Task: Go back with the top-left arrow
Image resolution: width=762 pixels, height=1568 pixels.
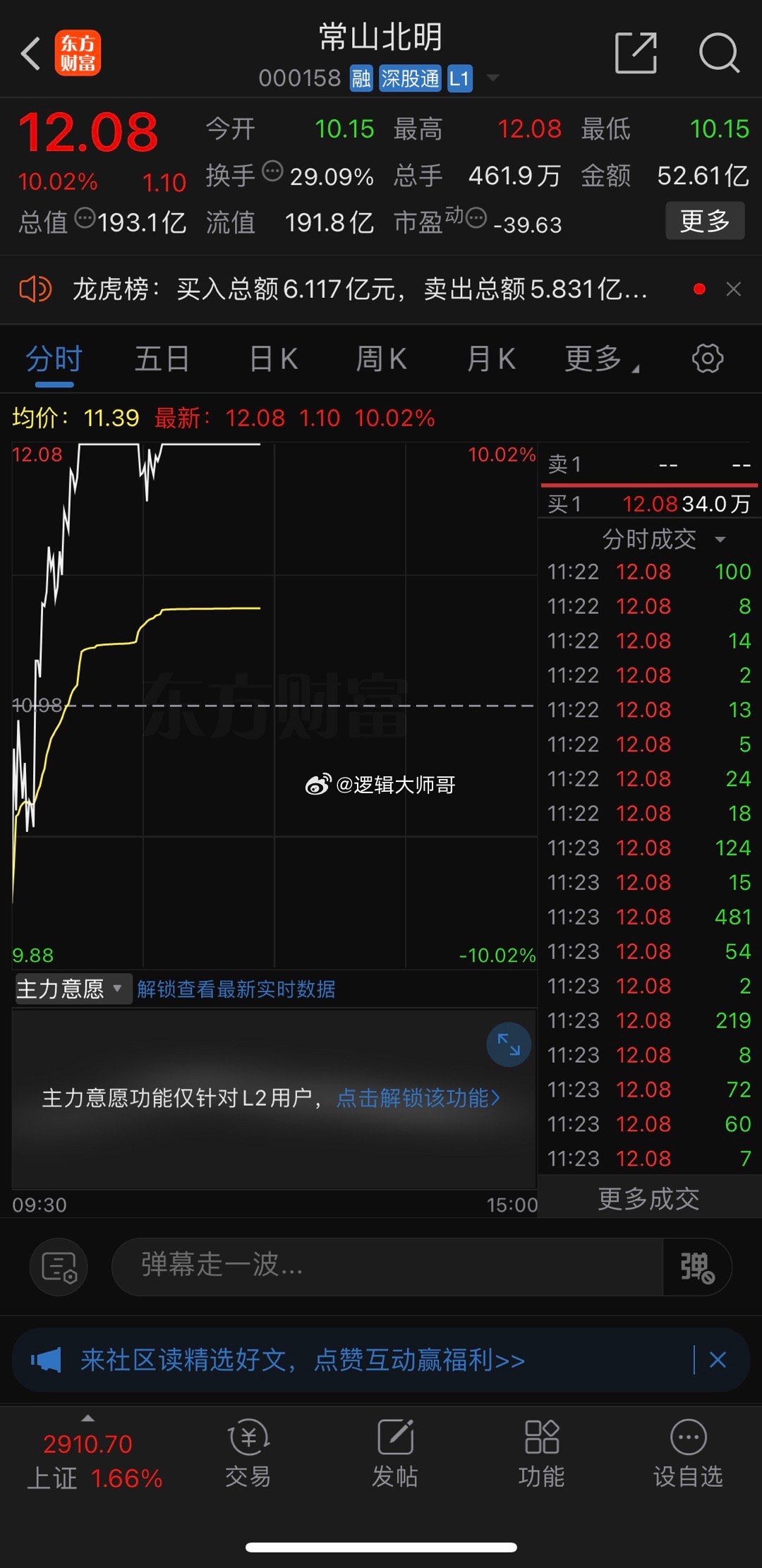Action: tap(31, 54)
